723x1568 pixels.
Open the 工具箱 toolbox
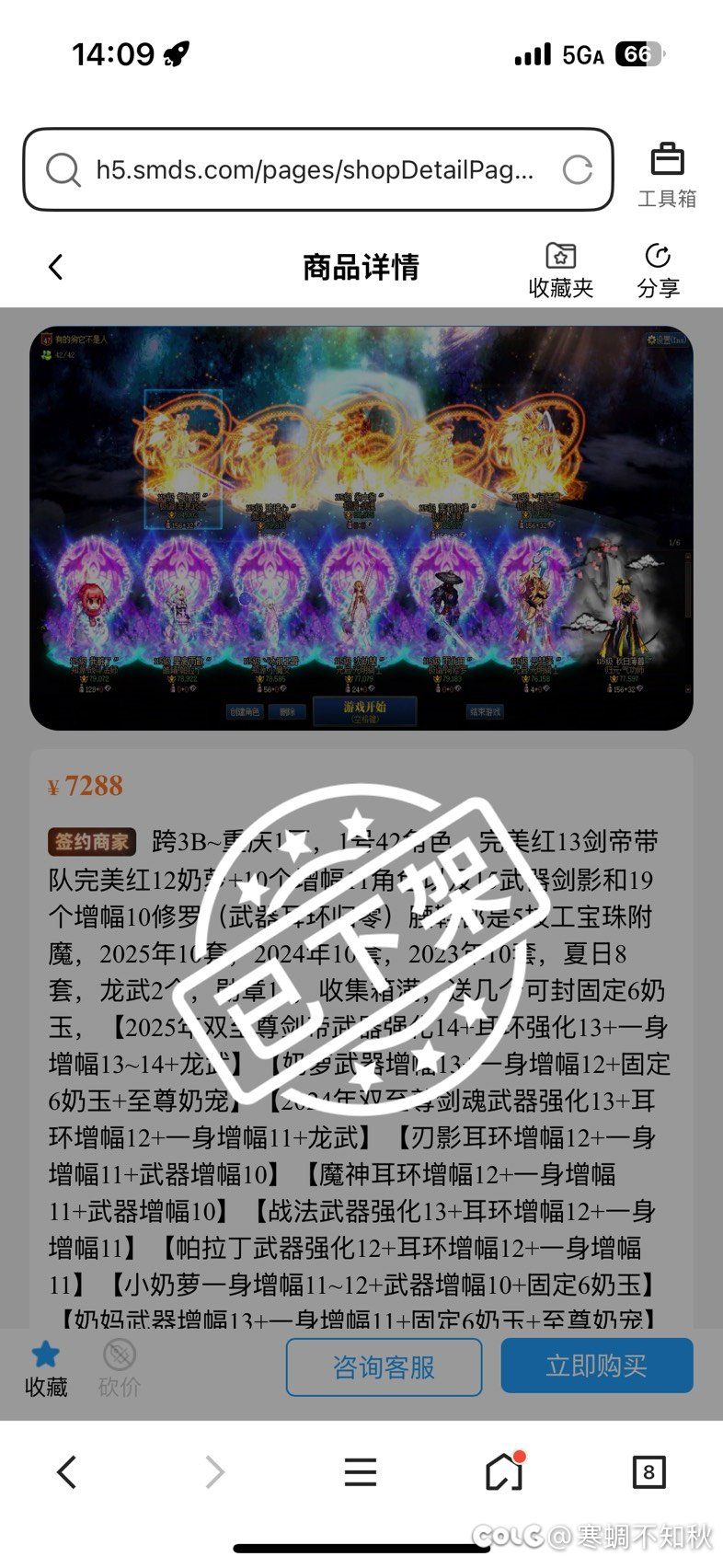(667, 175)
